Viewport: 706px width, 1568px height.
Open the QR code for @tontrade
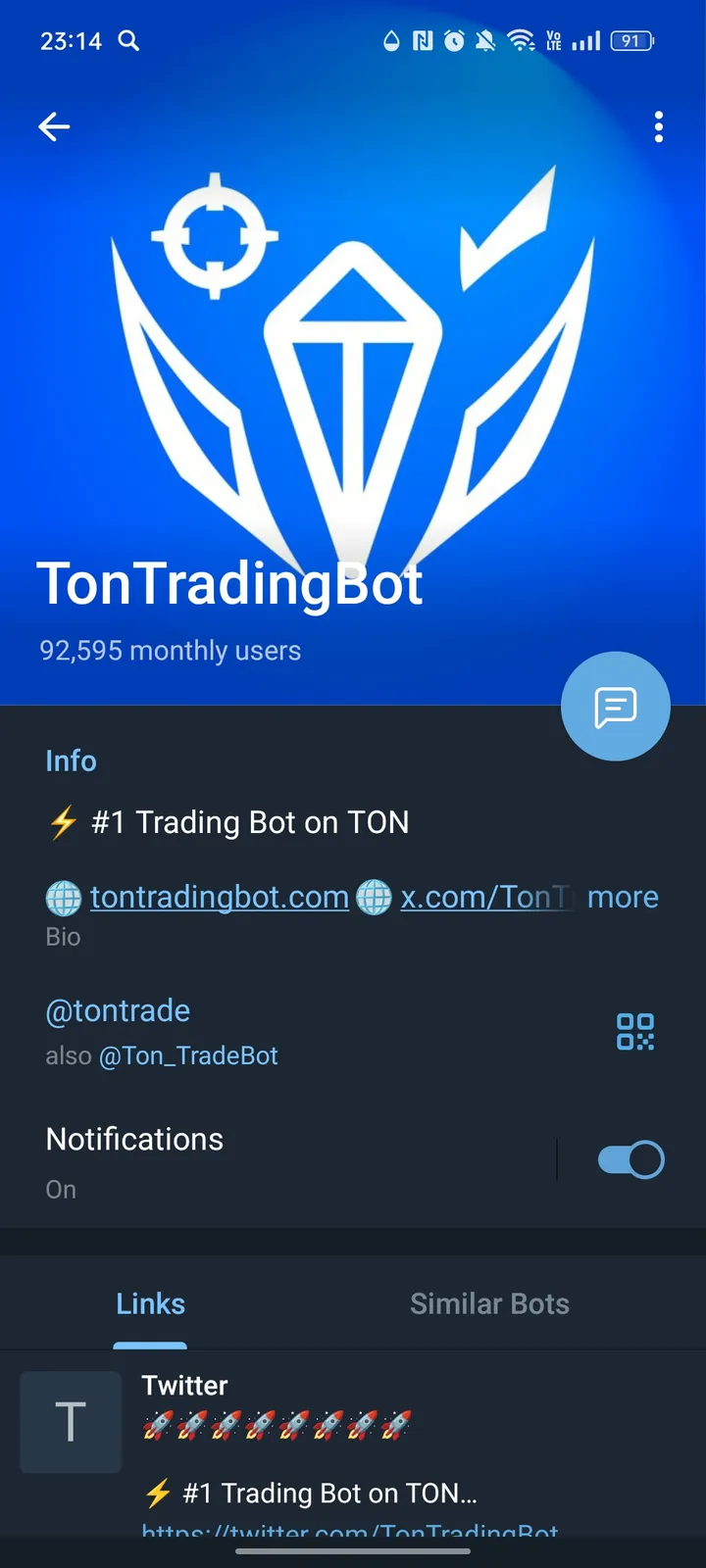click(634, 1032)
